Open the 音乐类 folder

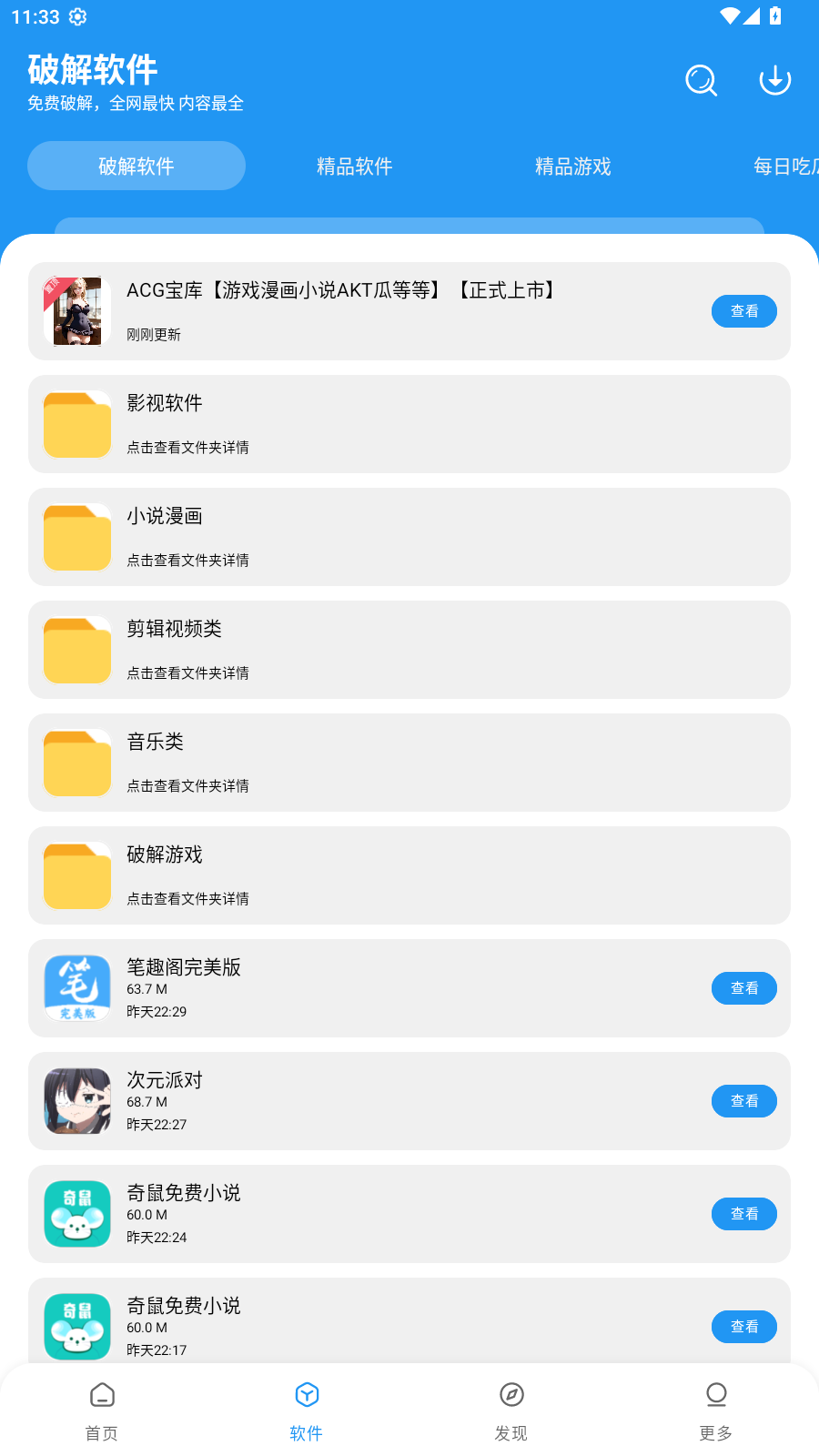(409, 763)
